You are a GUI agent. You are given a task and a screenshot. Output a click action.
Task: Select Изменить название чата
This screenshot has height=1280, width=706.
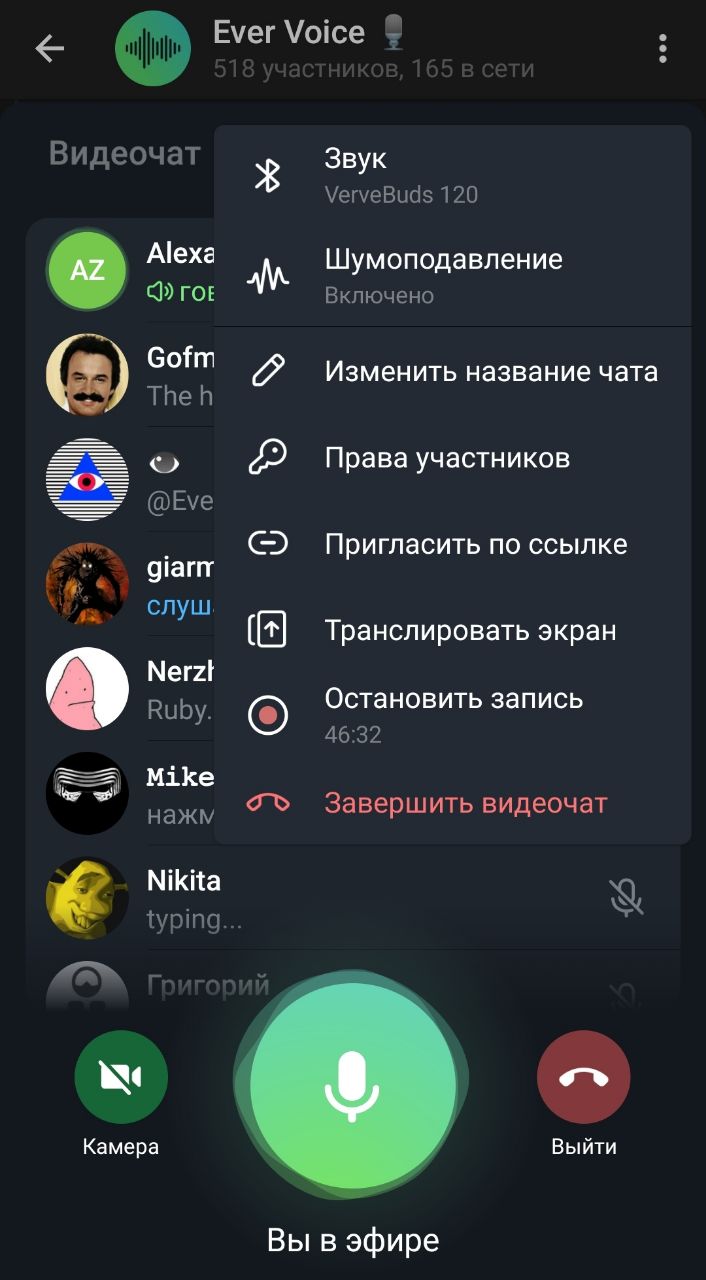(x=452, y=372)
